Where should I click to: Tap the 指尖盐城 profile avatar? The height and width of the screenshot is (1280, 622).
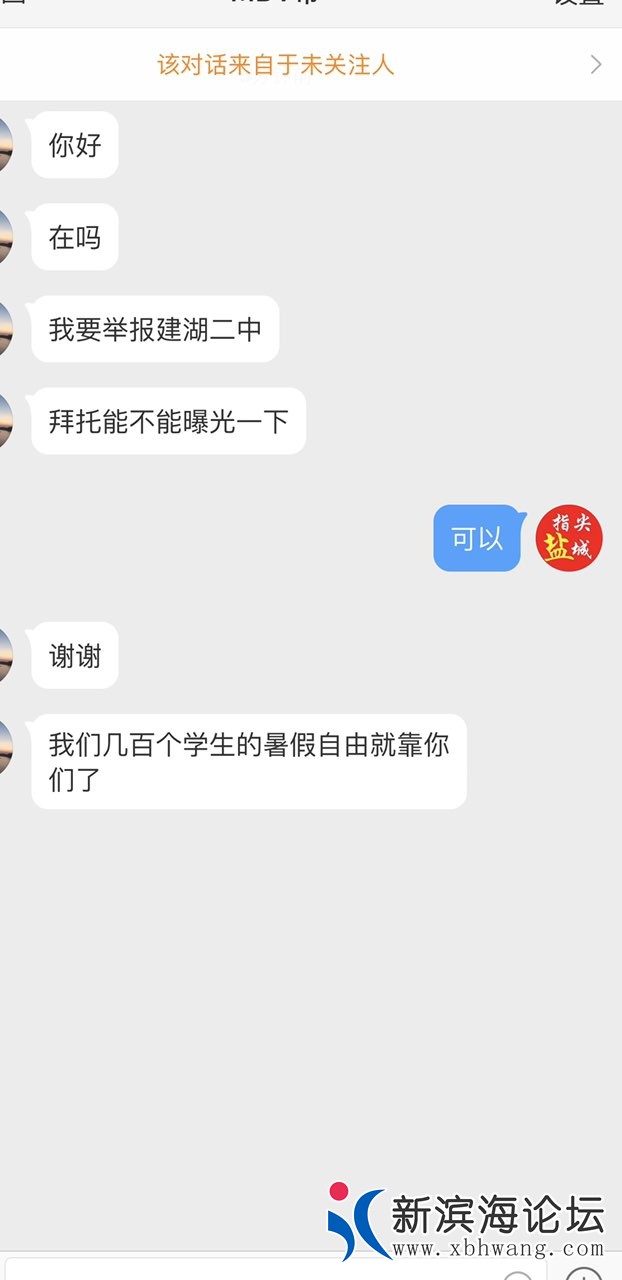569,538
